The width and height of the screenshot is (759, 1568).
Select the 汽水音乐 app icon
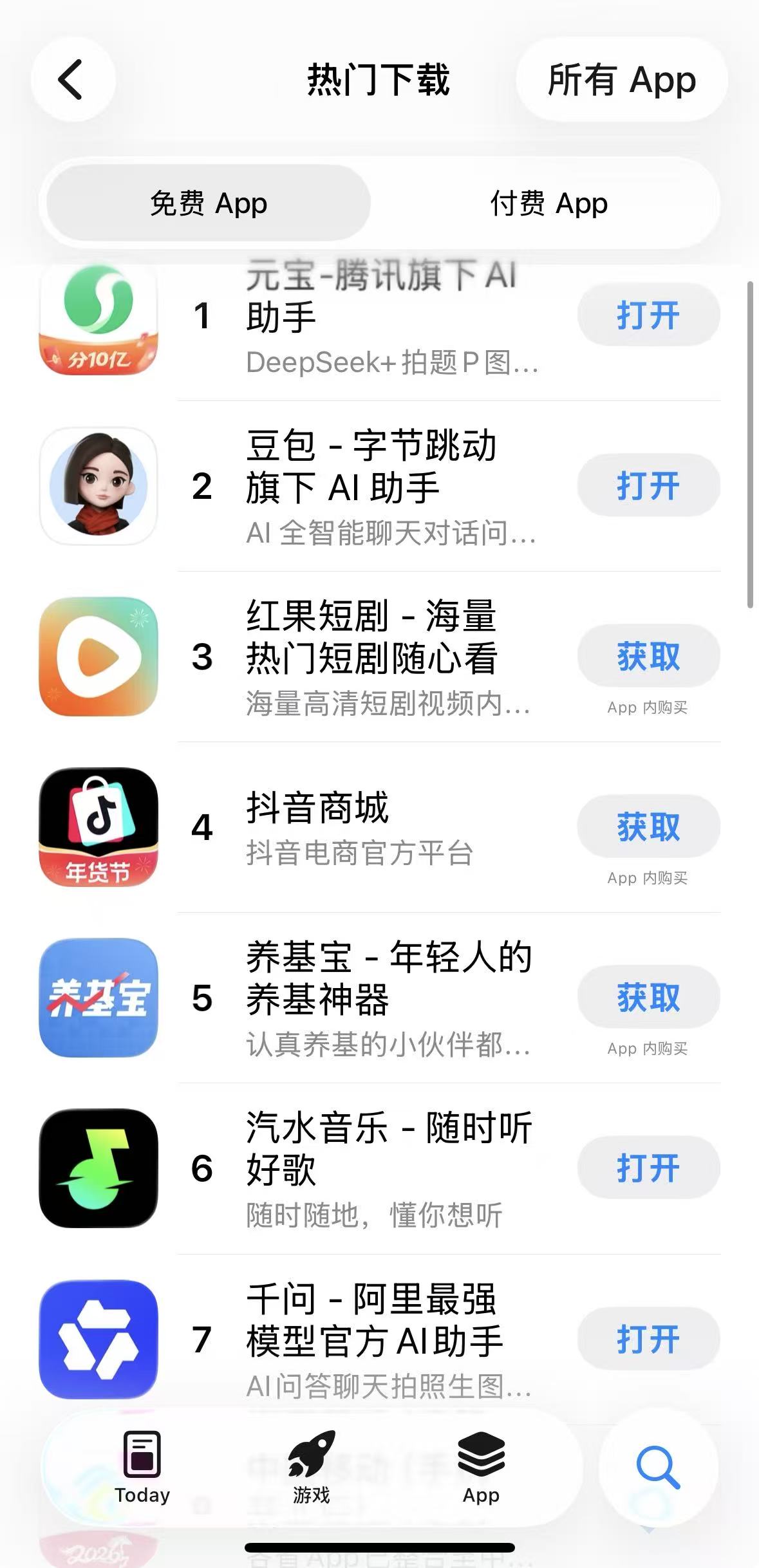point(97,1170)
